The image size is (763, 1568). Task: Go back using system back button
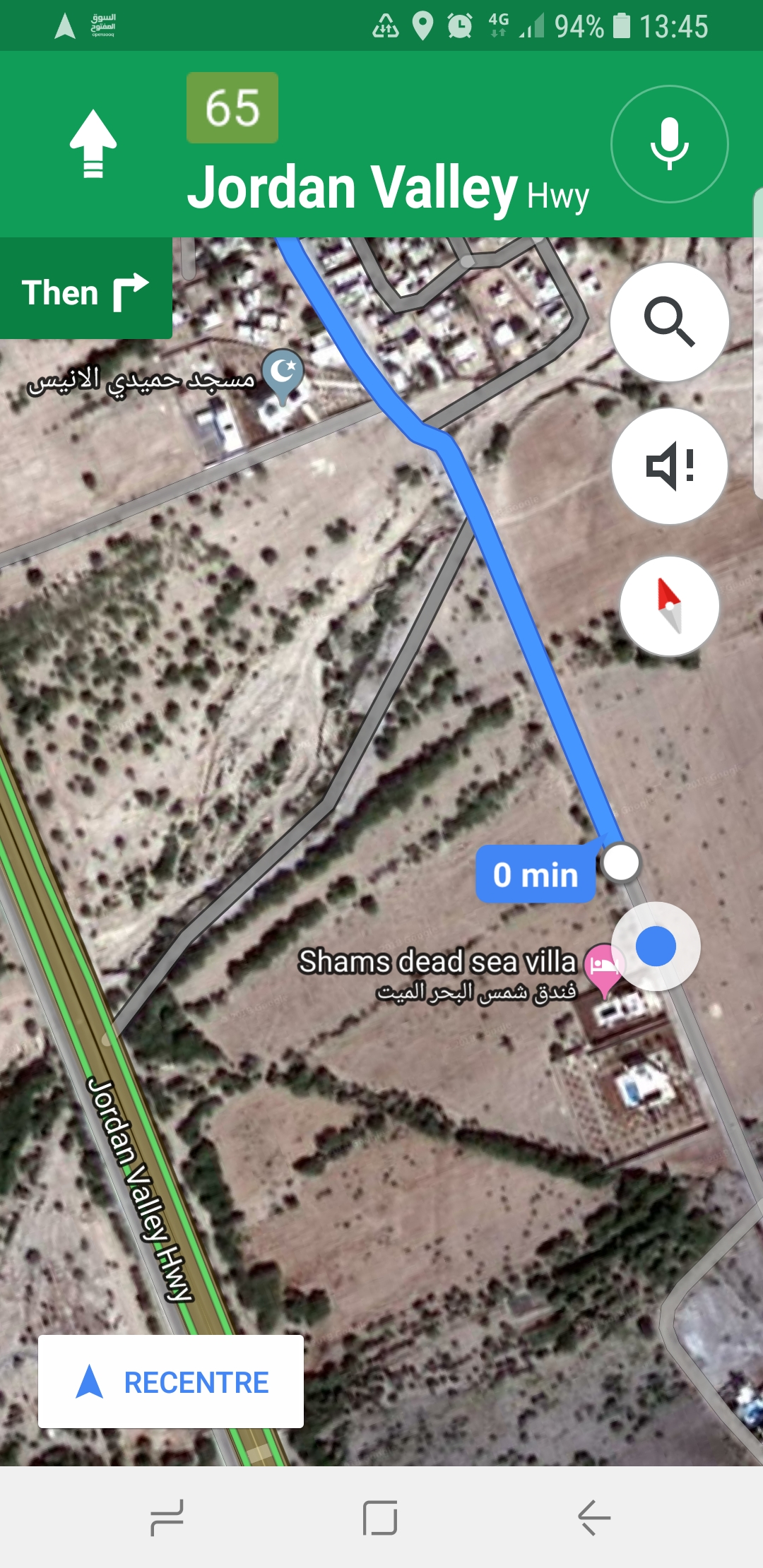point(594,1517)
